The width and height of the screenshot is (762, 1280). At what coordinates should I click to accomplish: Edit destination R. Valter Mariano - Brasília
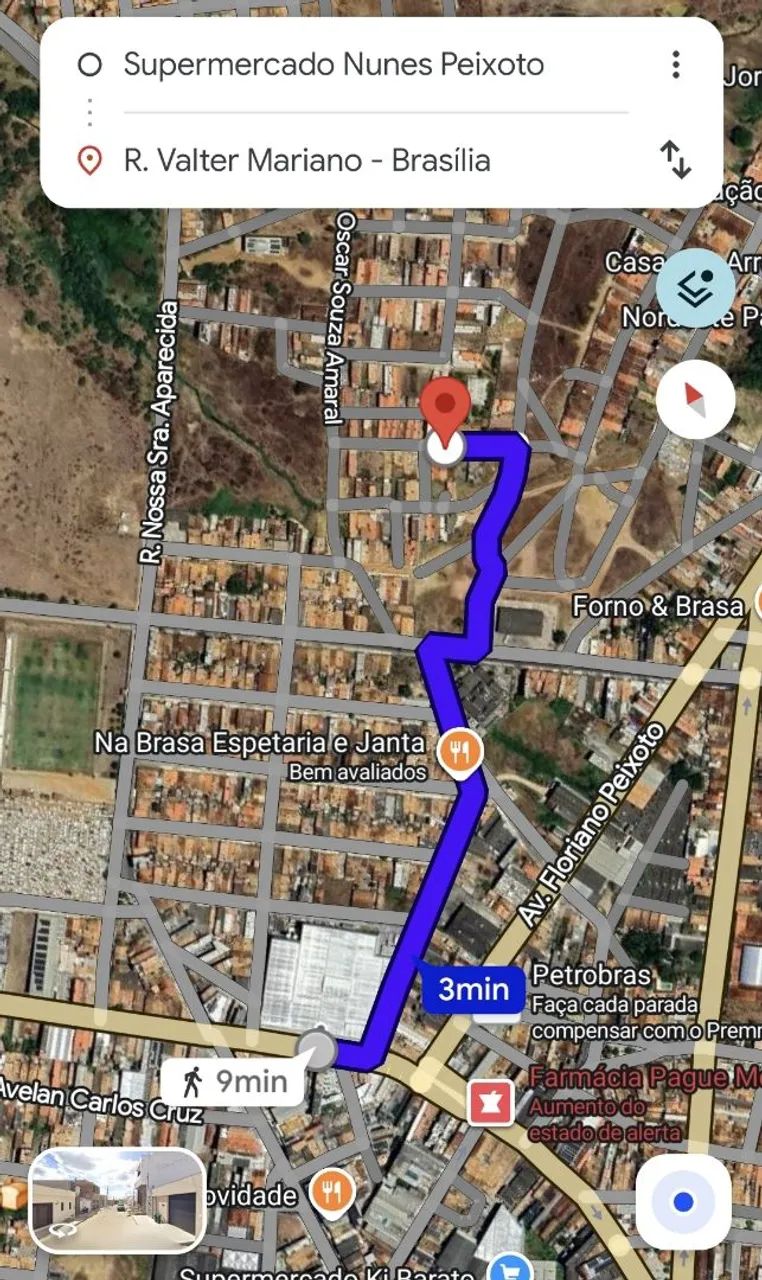pyautogui.click(x=307, y=160)
